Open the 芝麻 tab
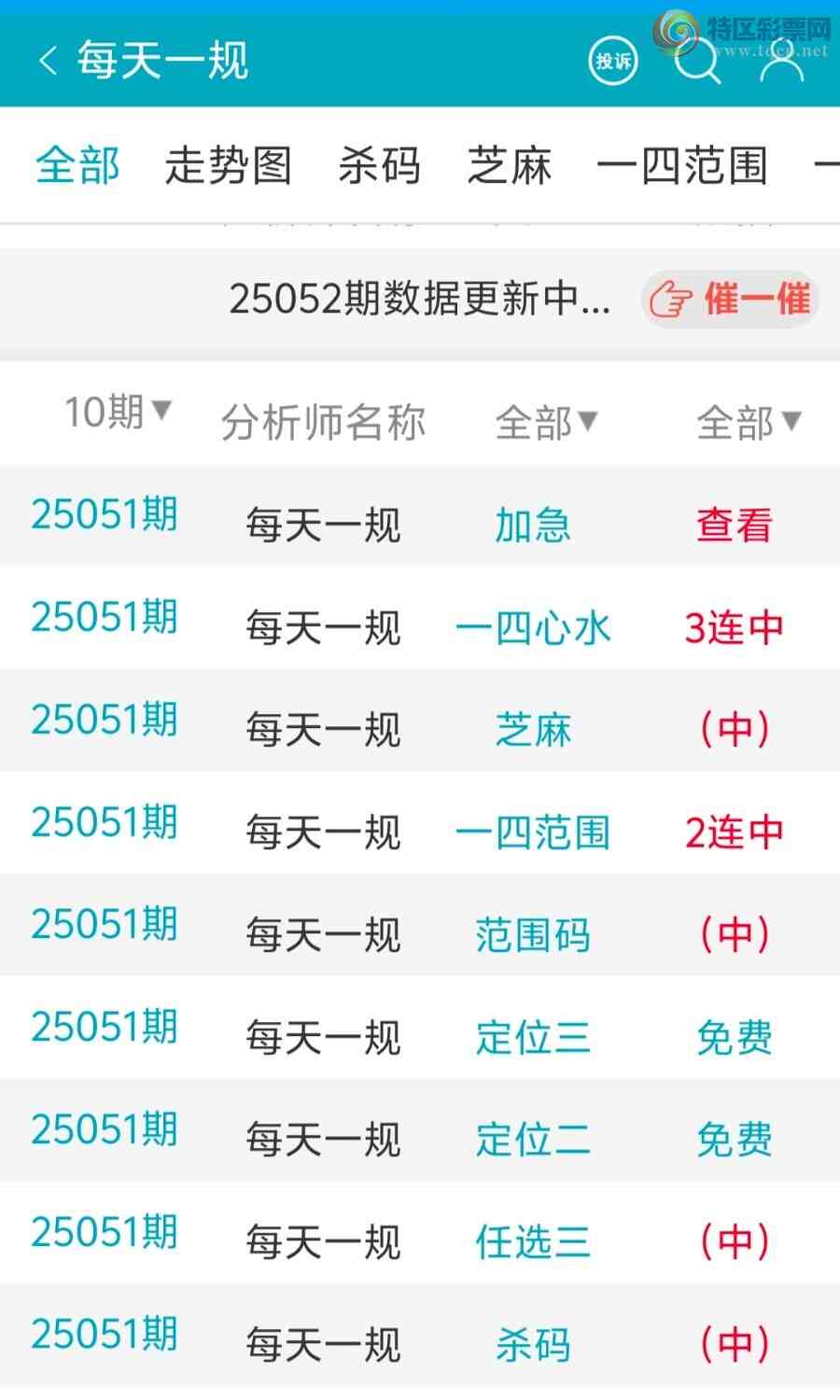 click(x=510, y=166)
